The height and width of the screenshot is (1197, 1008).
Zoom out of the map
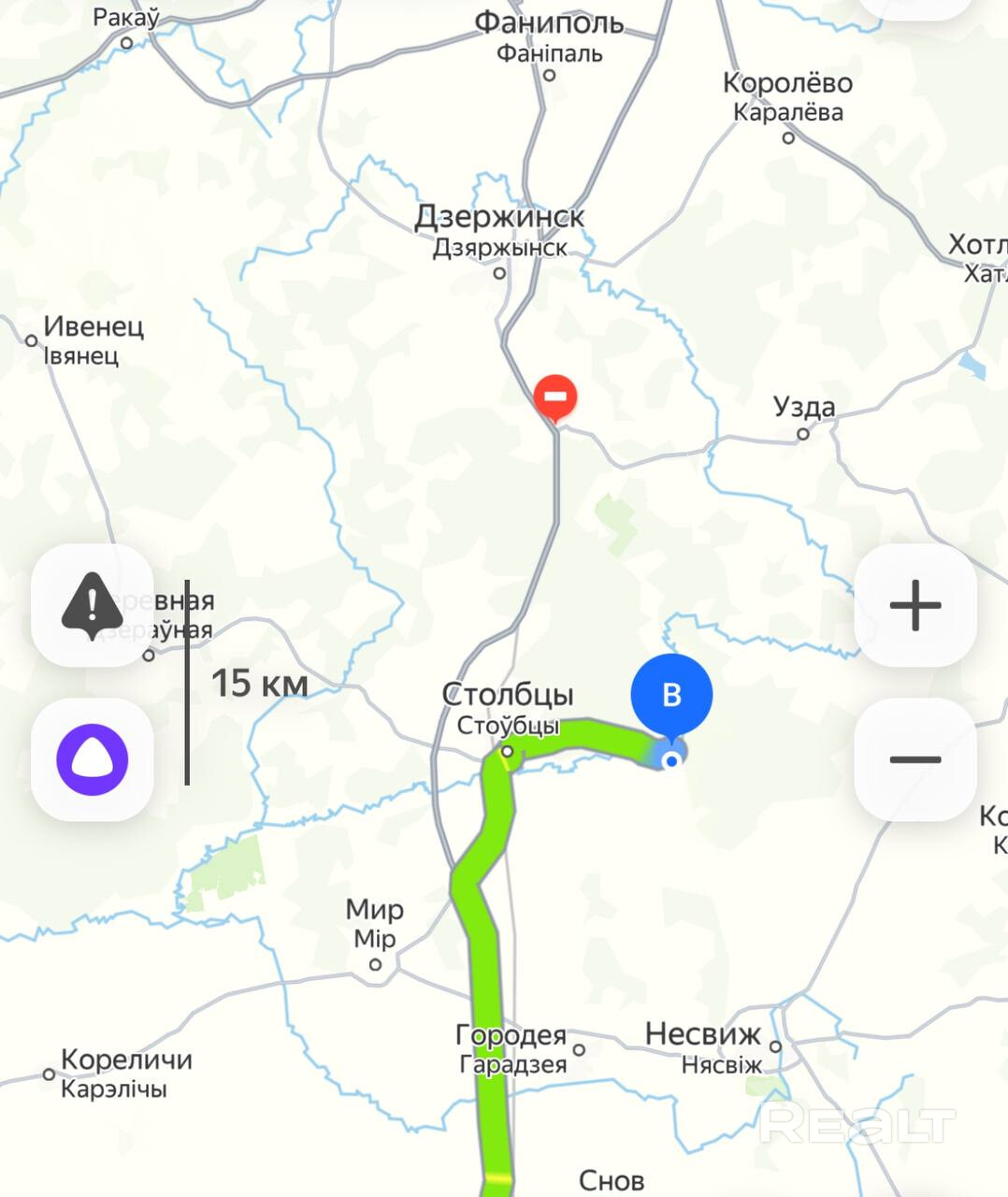(915, 759)
